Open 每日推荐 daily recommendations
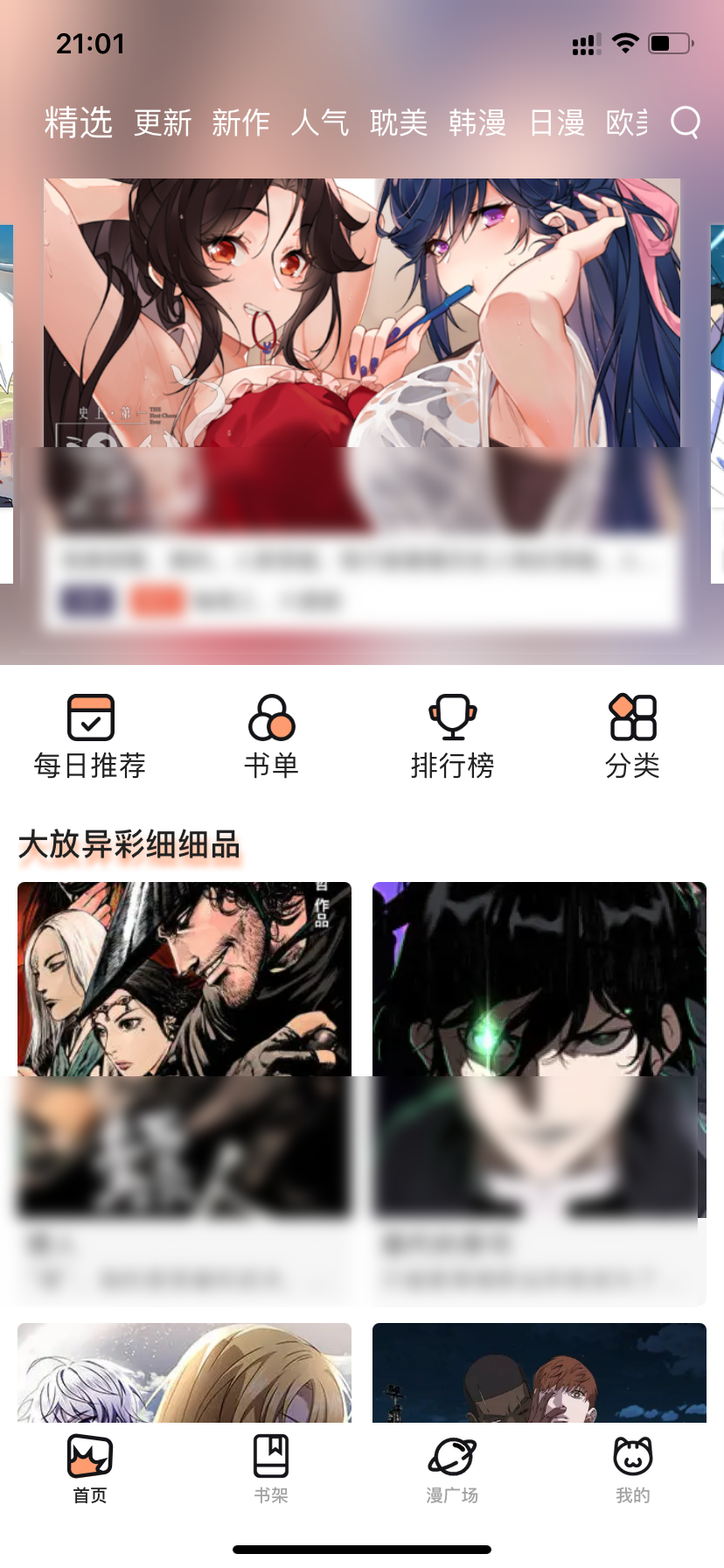This screenshot has height=1568, width=724. click(x=90, y=737)
